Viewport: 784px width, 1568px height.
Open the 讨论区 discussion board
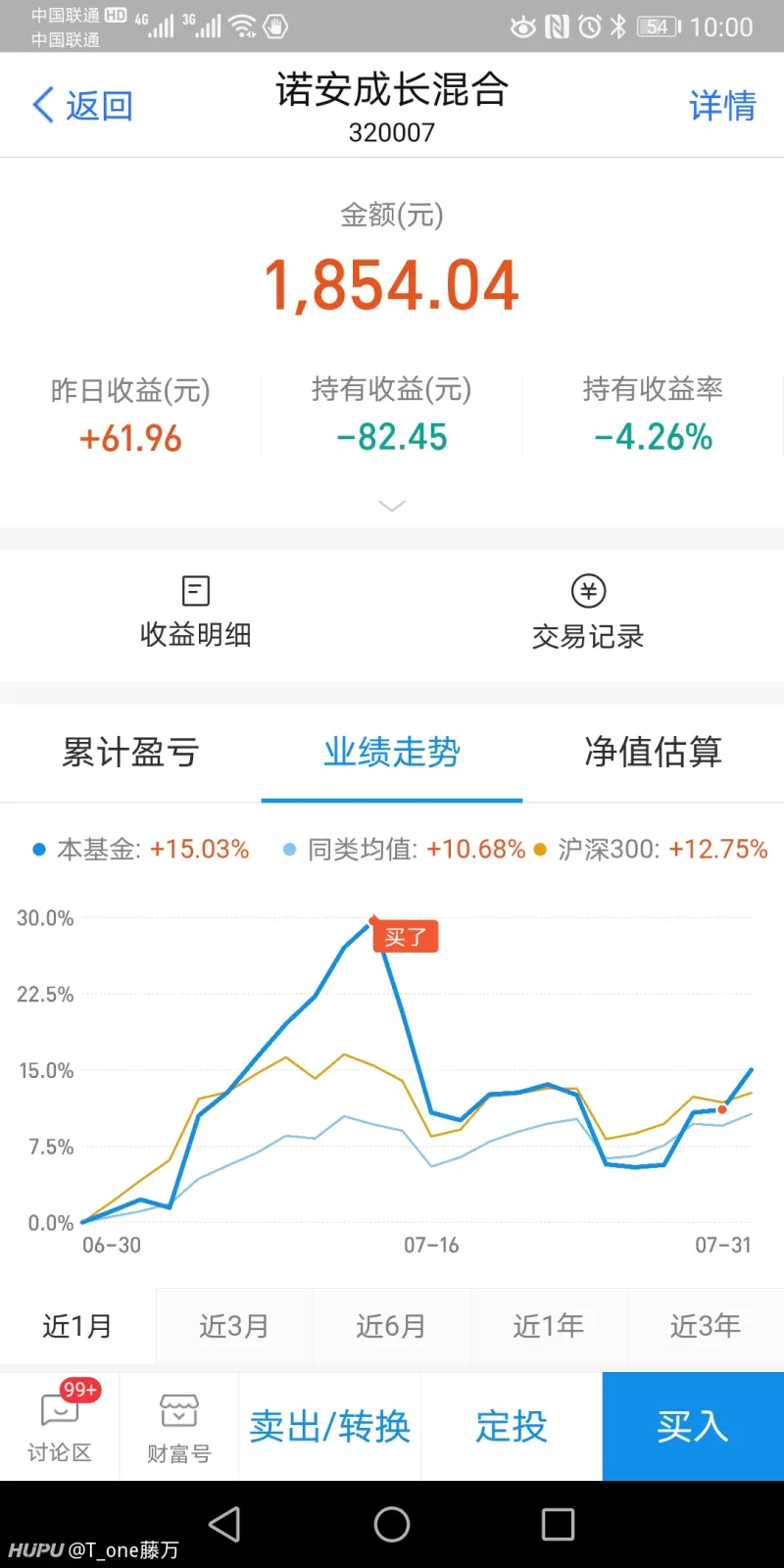click(x=60, y=1427)
